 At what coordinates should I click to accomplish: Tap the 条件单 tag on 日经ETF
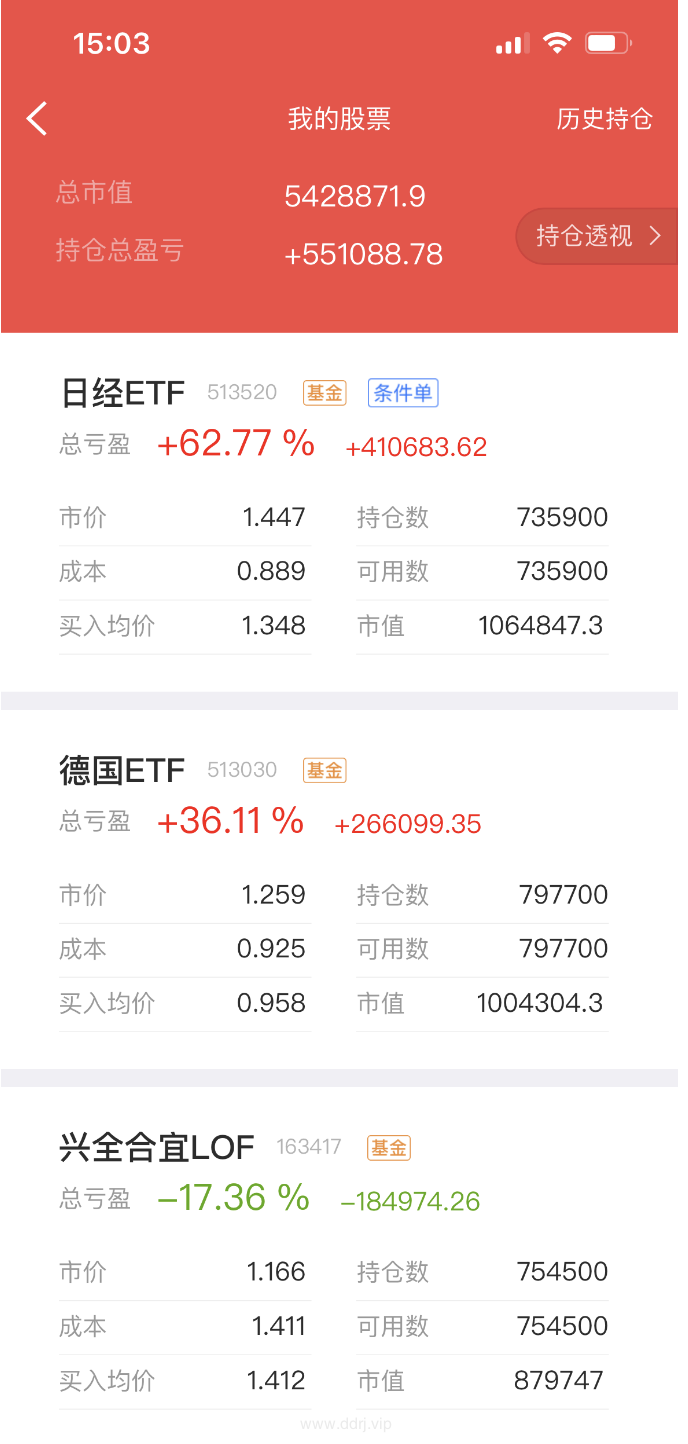403,393
